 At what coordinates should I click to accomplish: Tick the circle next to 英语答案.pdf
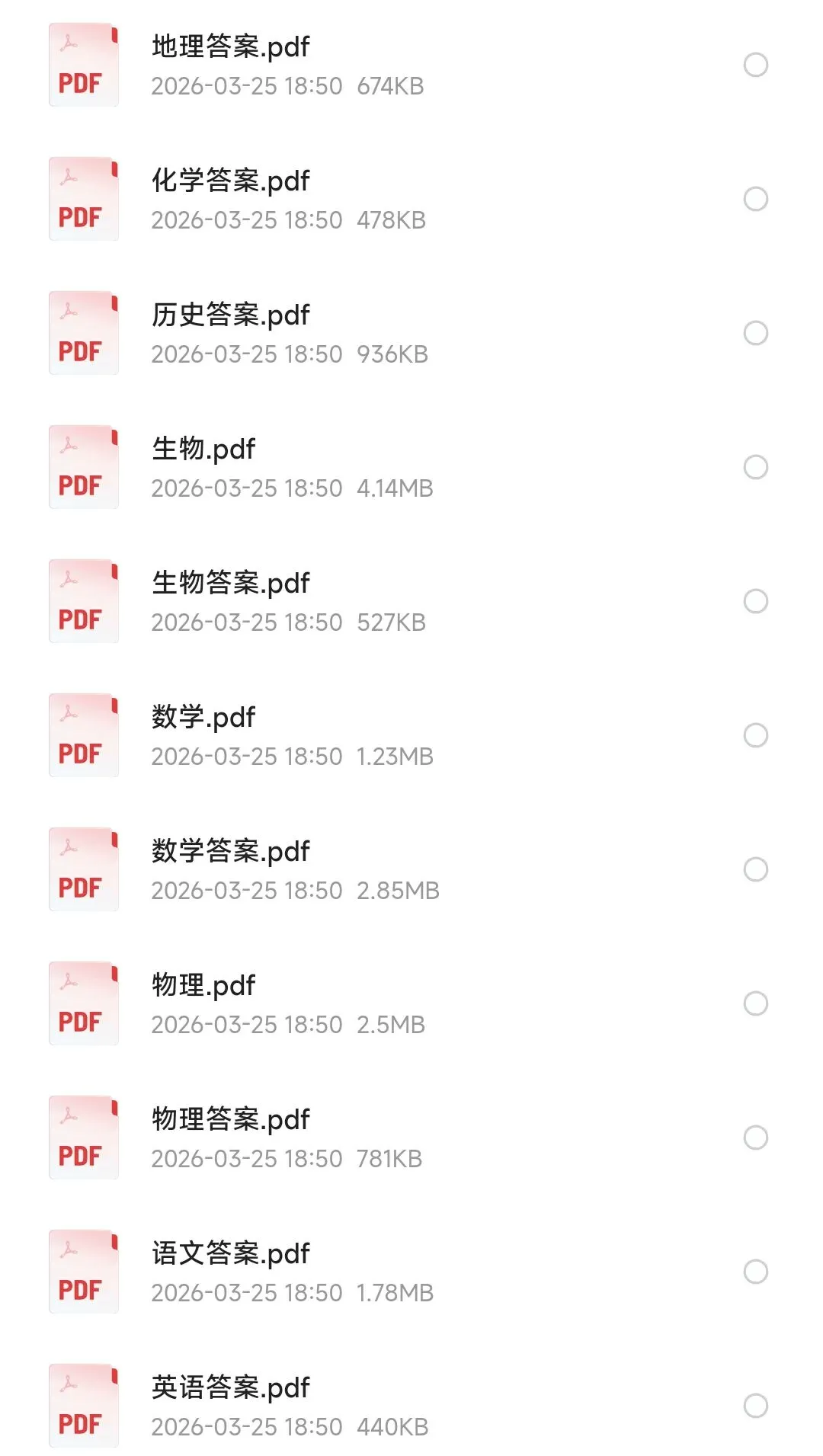tap(755, 1406)
